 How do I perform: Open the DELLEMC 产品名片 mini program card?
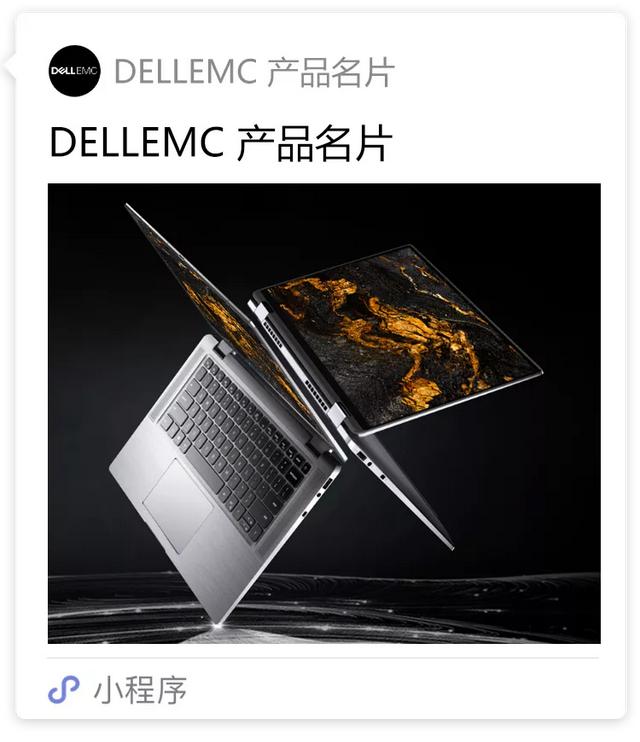[x=323, y=412]
